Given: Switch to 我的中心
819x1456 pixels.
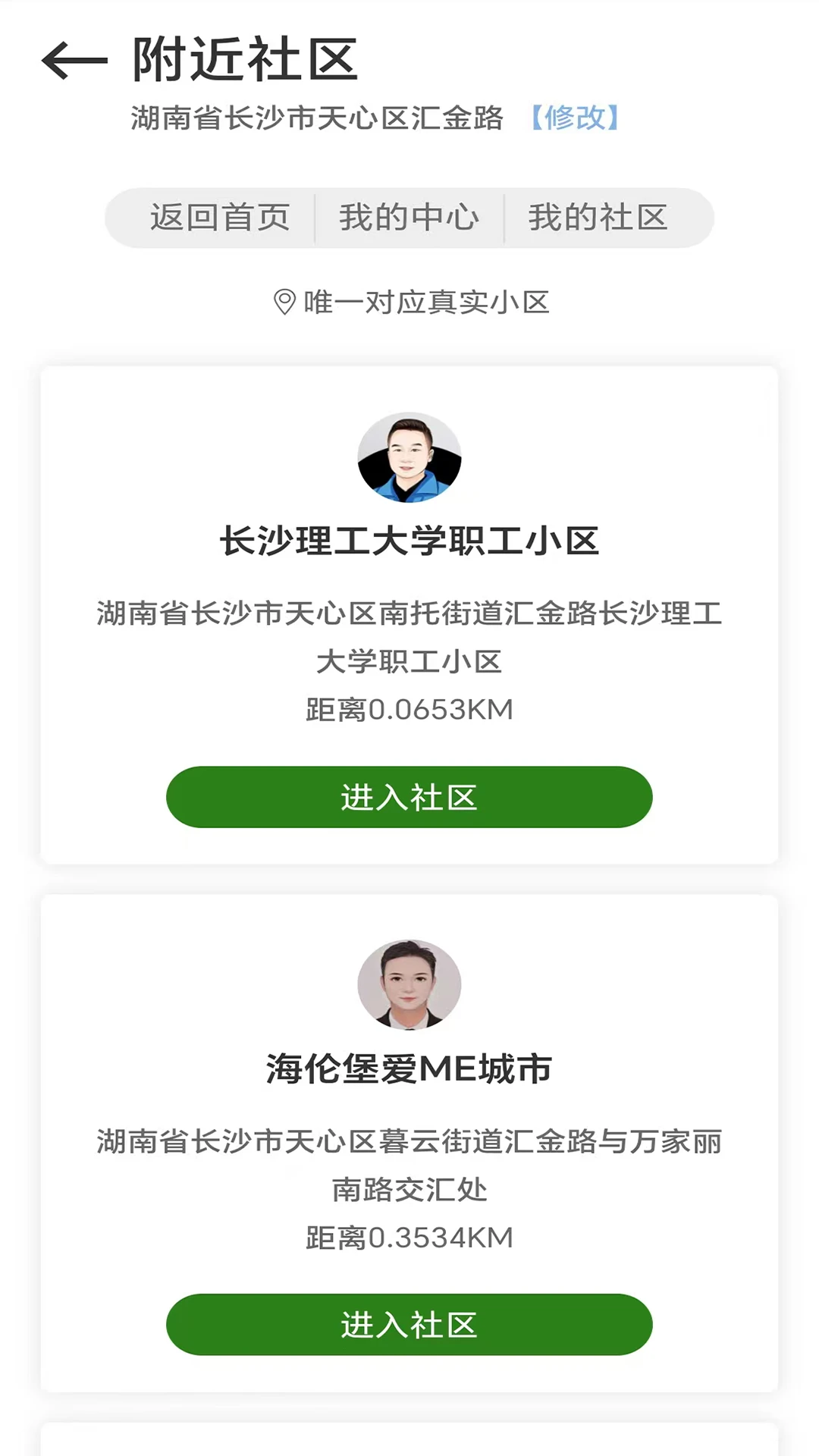Looking at the screenshot, I should (x=408, y=218).
